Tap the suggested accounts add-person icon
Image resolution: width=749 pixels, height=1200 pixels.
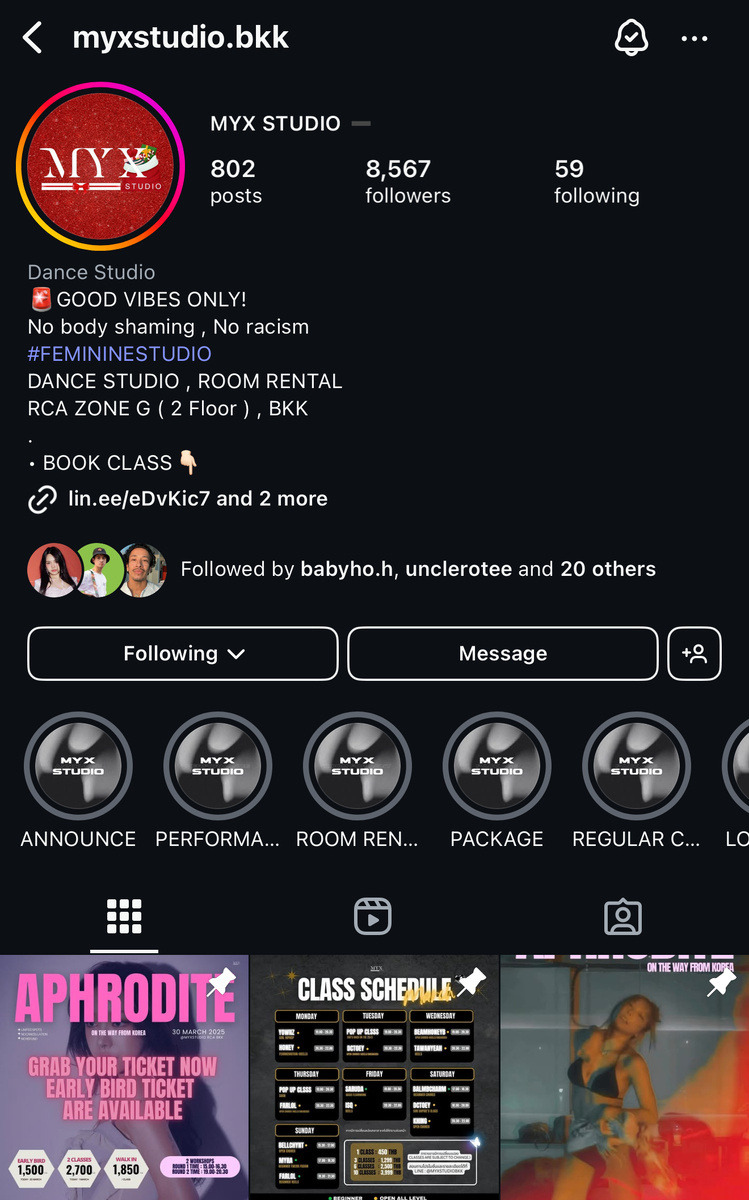pos(694,654)
